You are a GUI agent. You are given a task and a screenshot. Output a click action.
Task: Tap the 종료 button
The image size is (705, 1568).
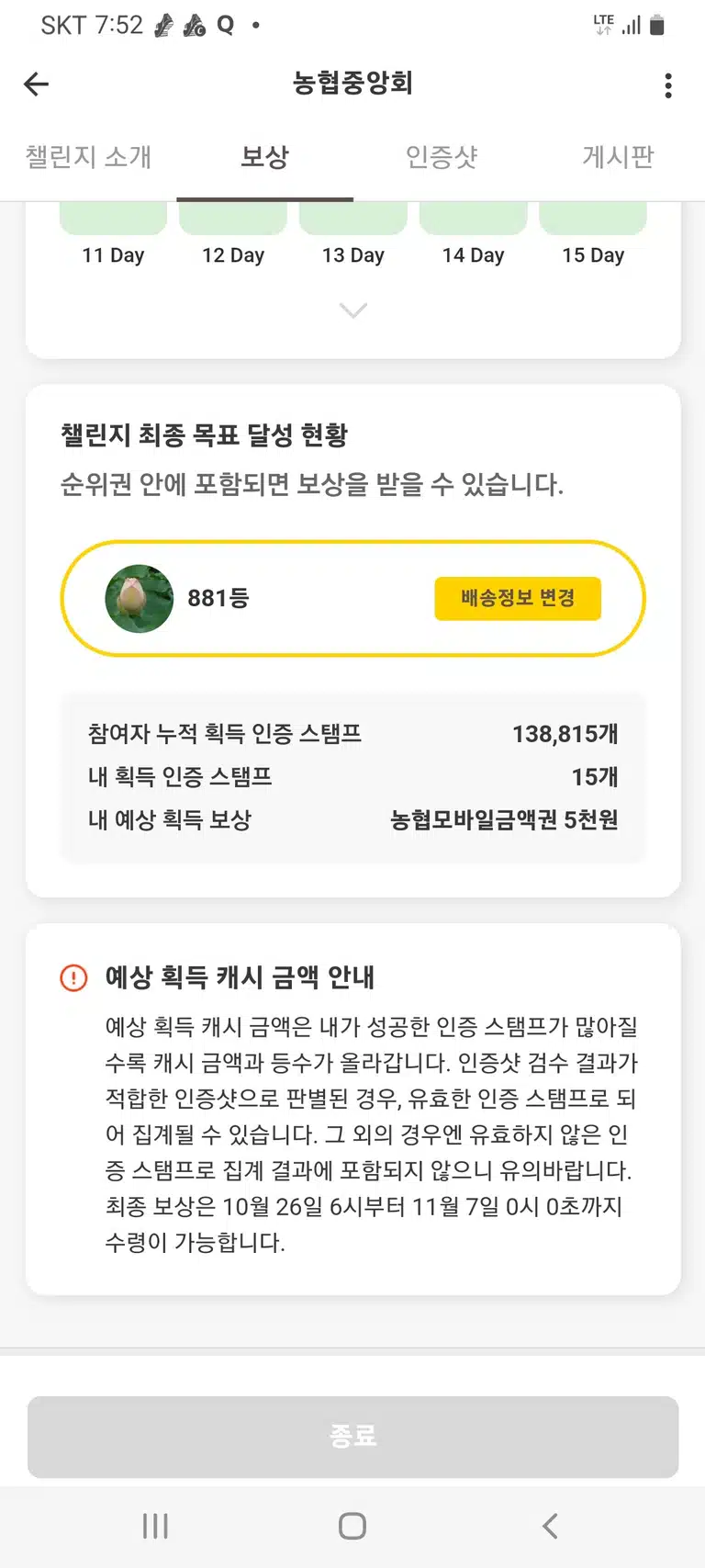[352, 1436]
